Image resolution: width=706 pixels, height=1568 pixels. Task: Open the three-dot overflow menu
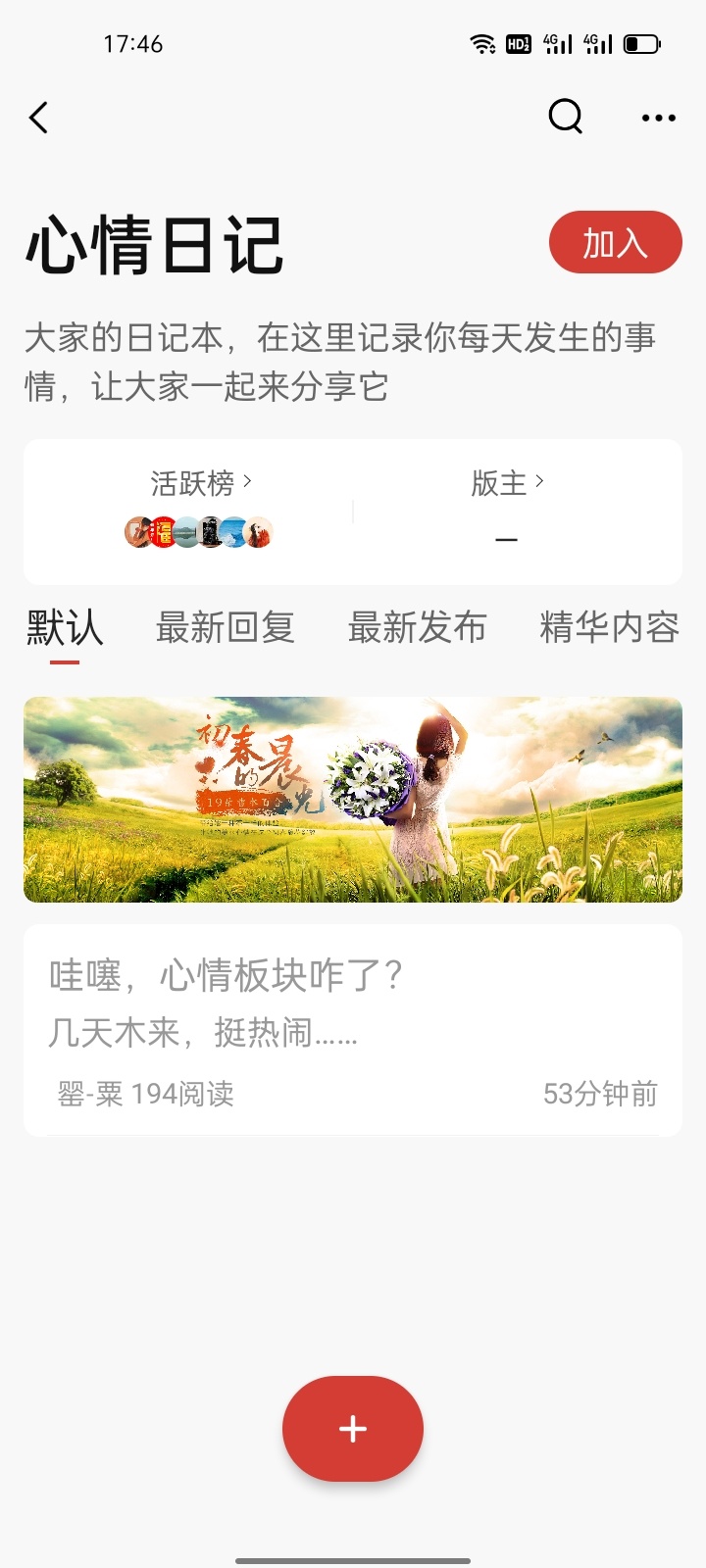coord(658,118)
